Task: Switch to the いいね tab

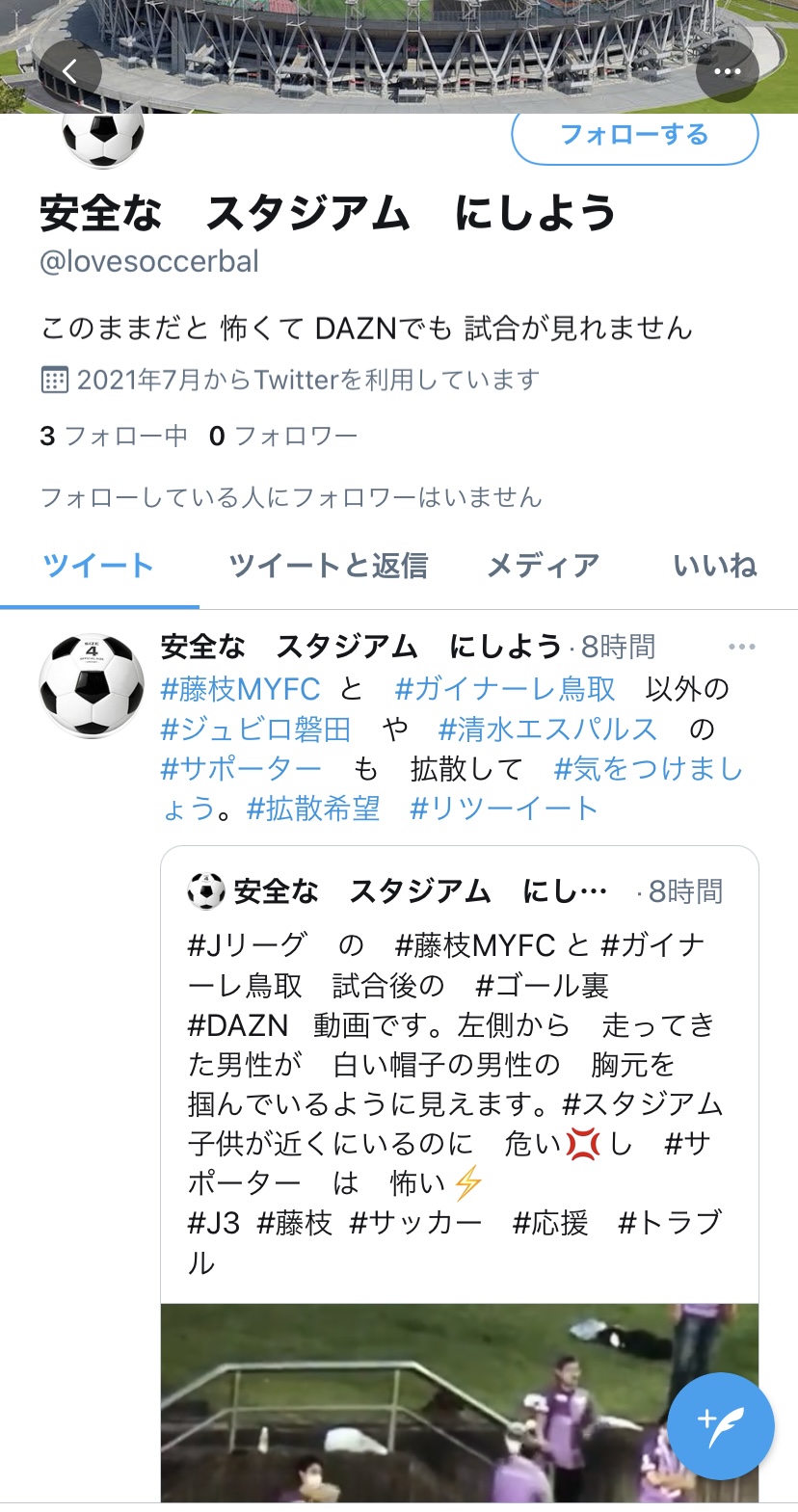Action: (x=715, y=566)
